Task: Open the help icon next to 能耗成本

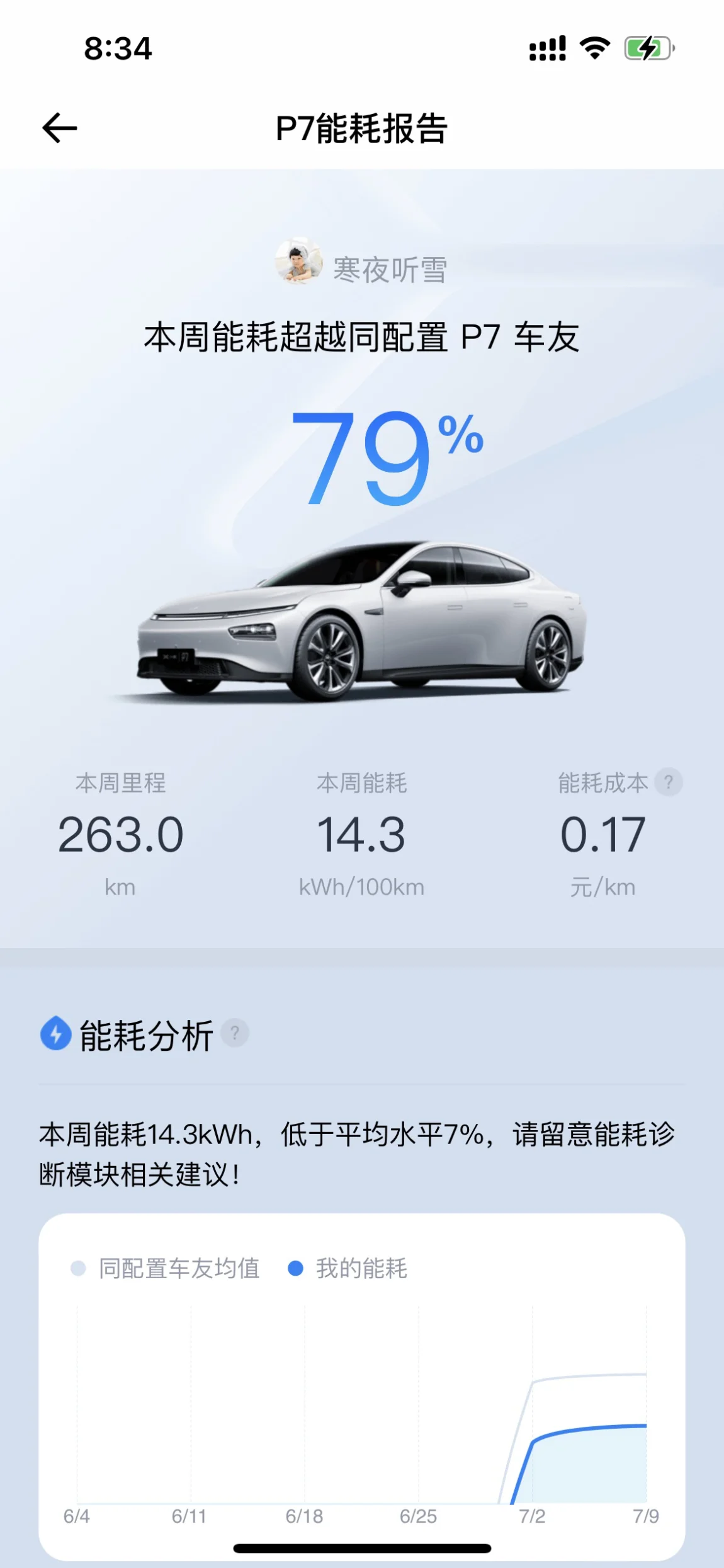Action: click(669, 782)
